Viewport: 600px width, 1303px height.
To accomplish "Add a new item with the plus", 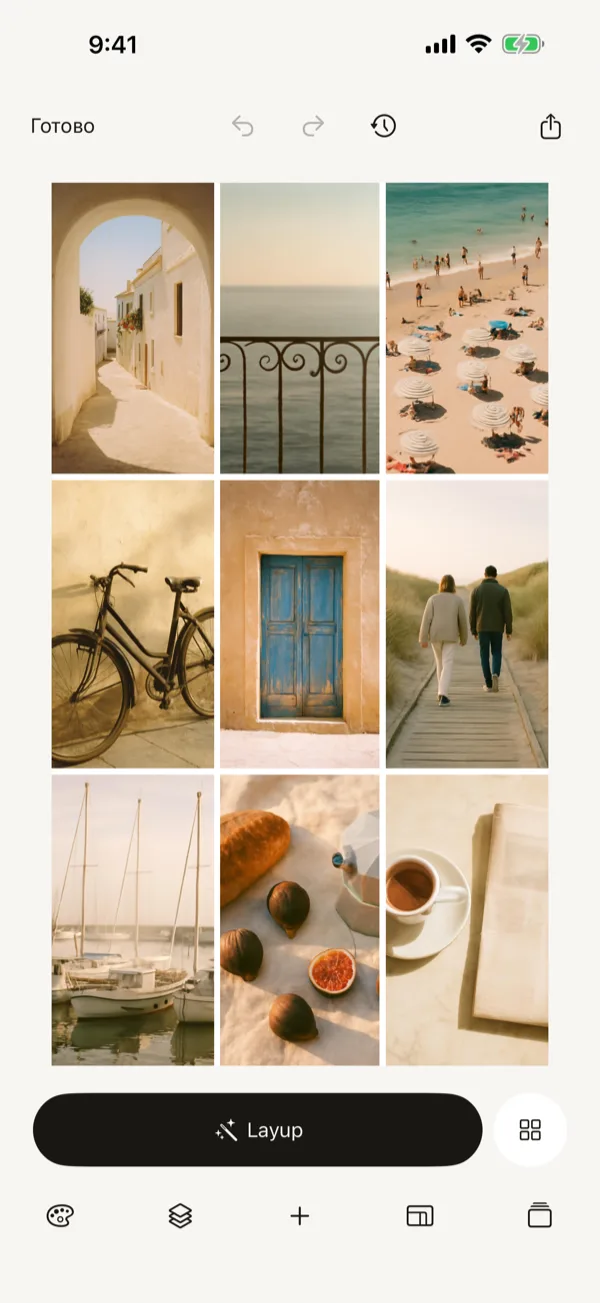I will [300, 1216].
